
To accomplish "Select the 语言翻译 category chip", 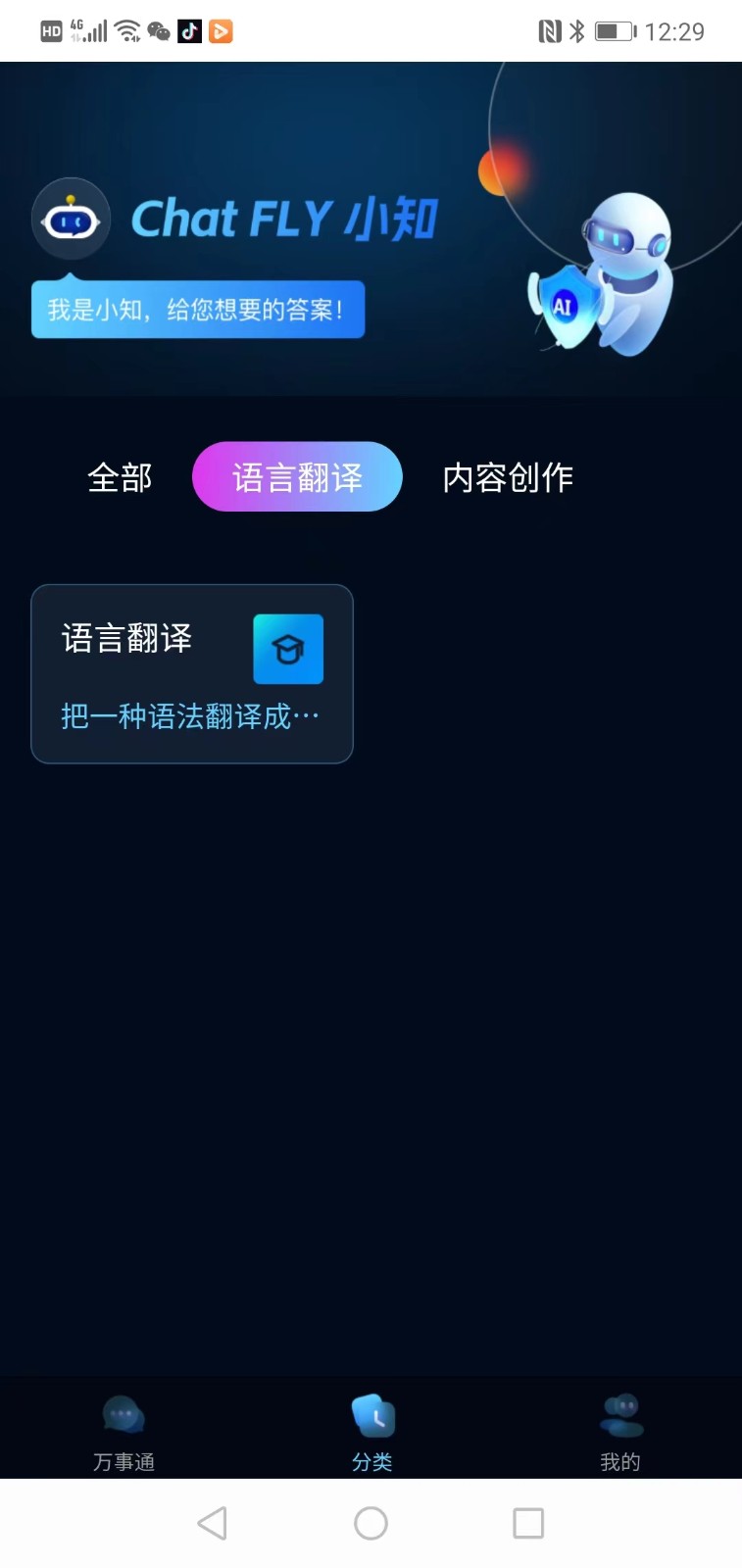I will (297, 476).
